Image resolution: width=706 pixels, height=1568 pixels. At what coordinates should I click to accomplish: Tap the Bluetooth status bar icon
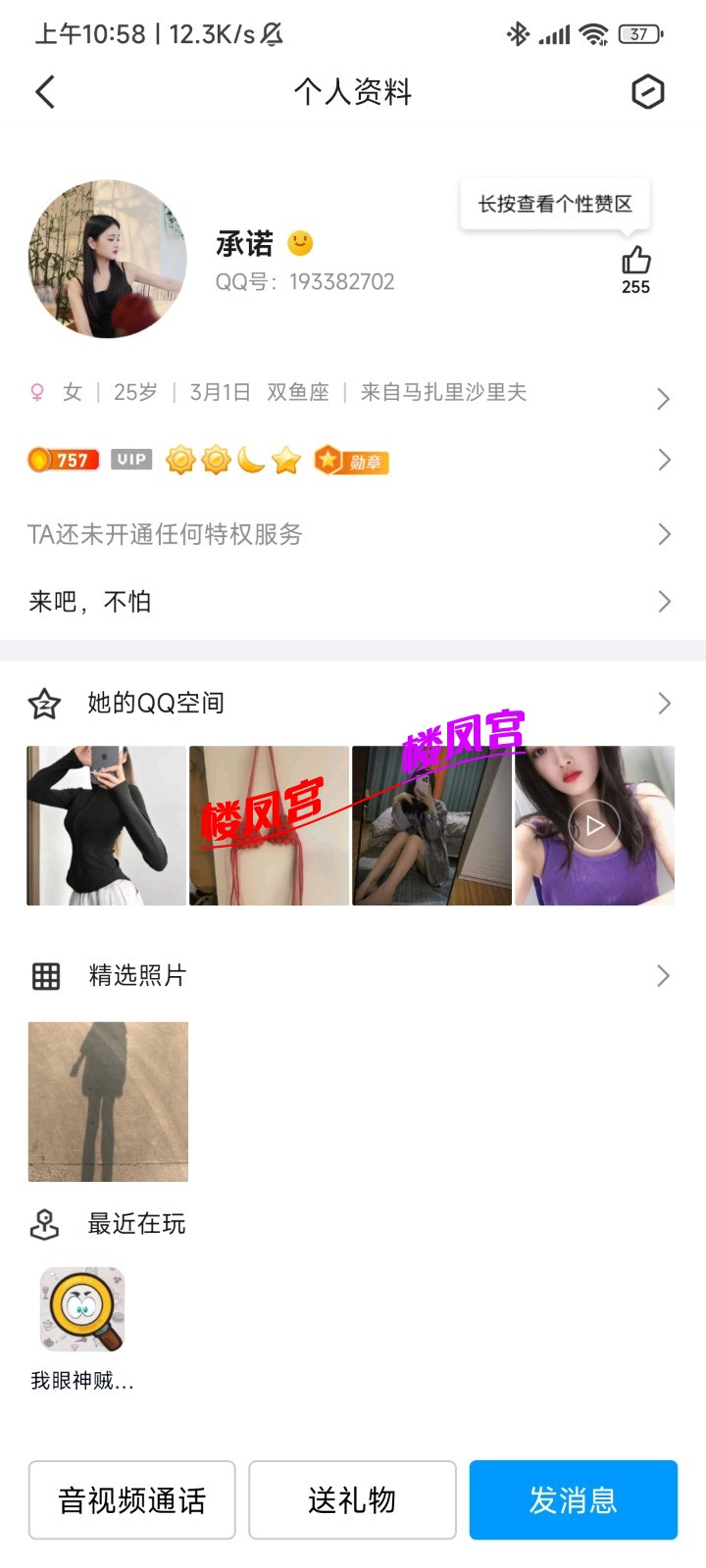coord(518,32)
